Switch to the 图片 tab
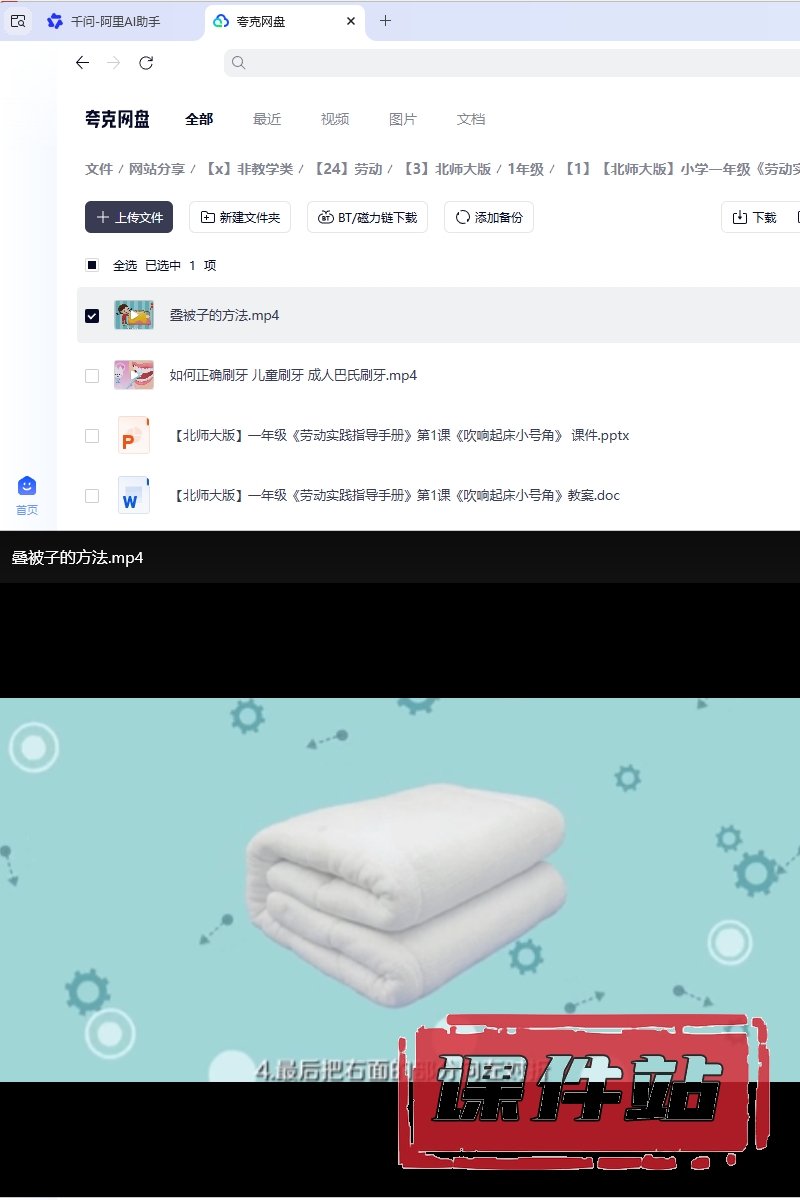This screenshot has width=800, height=1200. point(403,119)
